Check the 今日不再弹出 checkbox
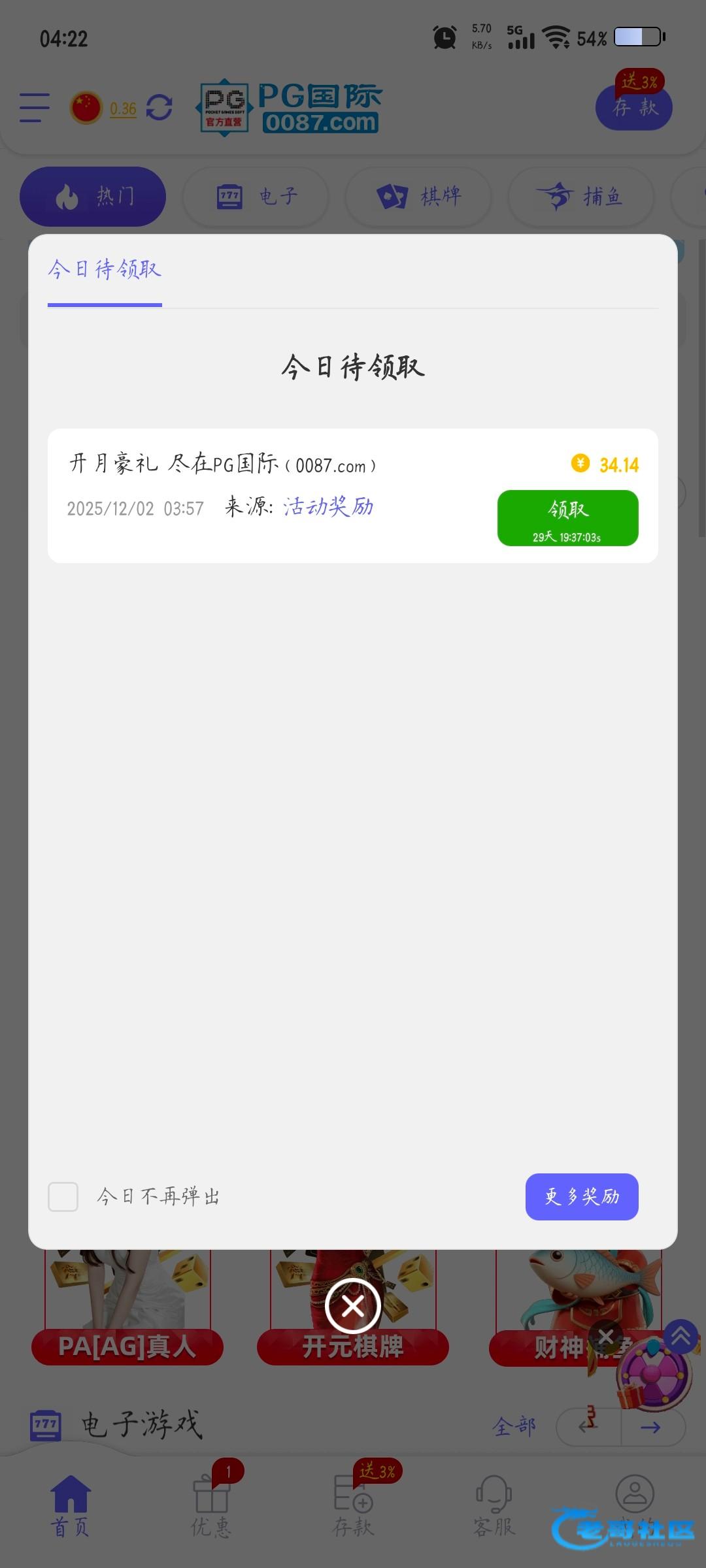 (x=63, y=1196)
